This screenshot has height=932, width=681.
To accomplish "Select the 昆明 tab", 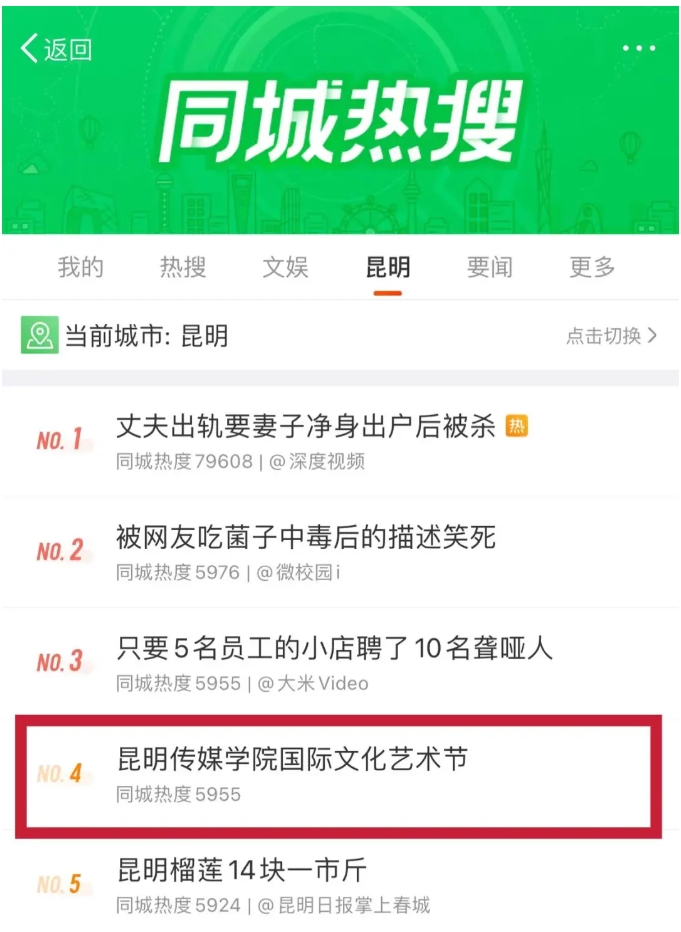I will (x=387, y=267).
